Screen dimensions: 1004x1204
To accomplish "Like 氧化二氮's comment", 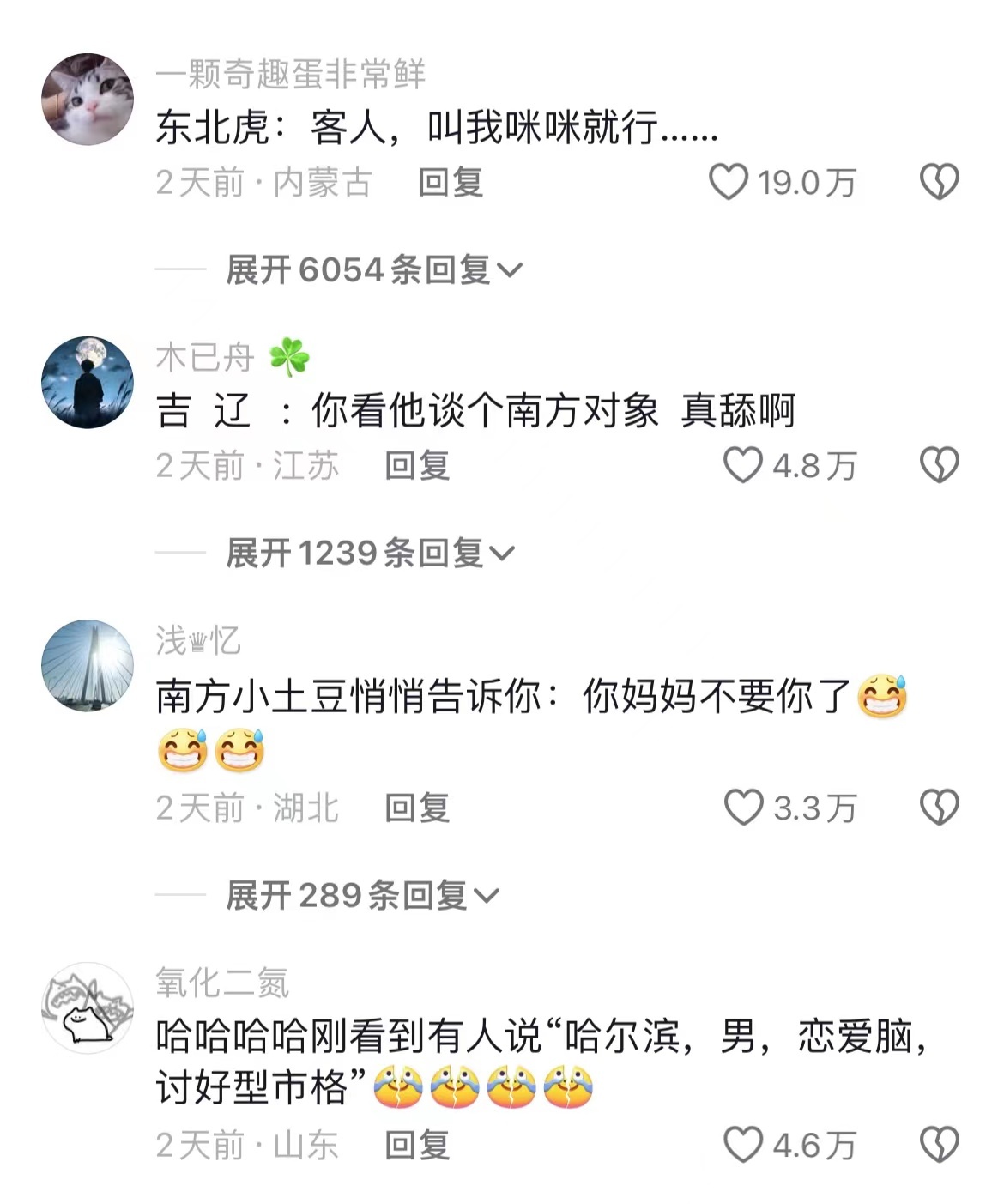I will tap(742, 1145).
